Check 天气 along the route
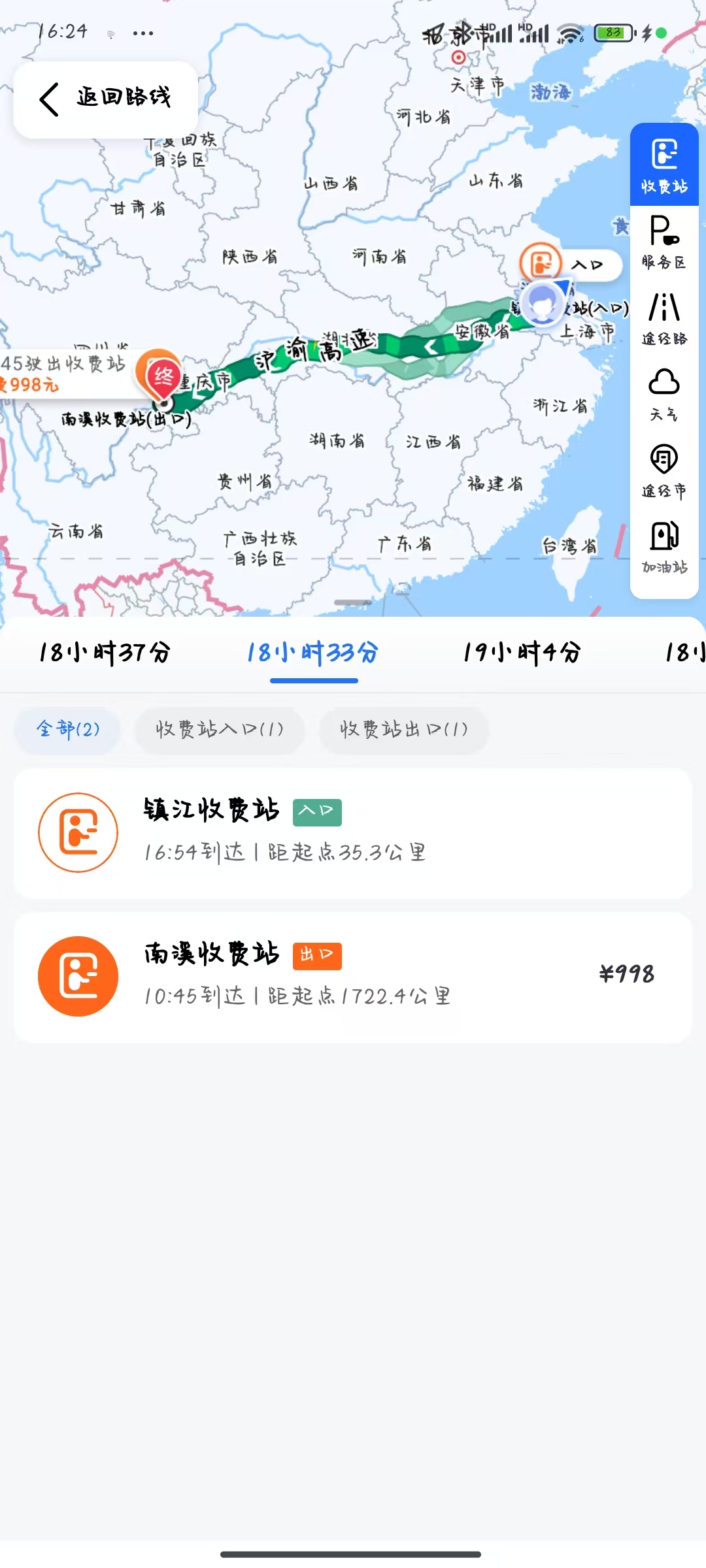 (x=664, y=395)
